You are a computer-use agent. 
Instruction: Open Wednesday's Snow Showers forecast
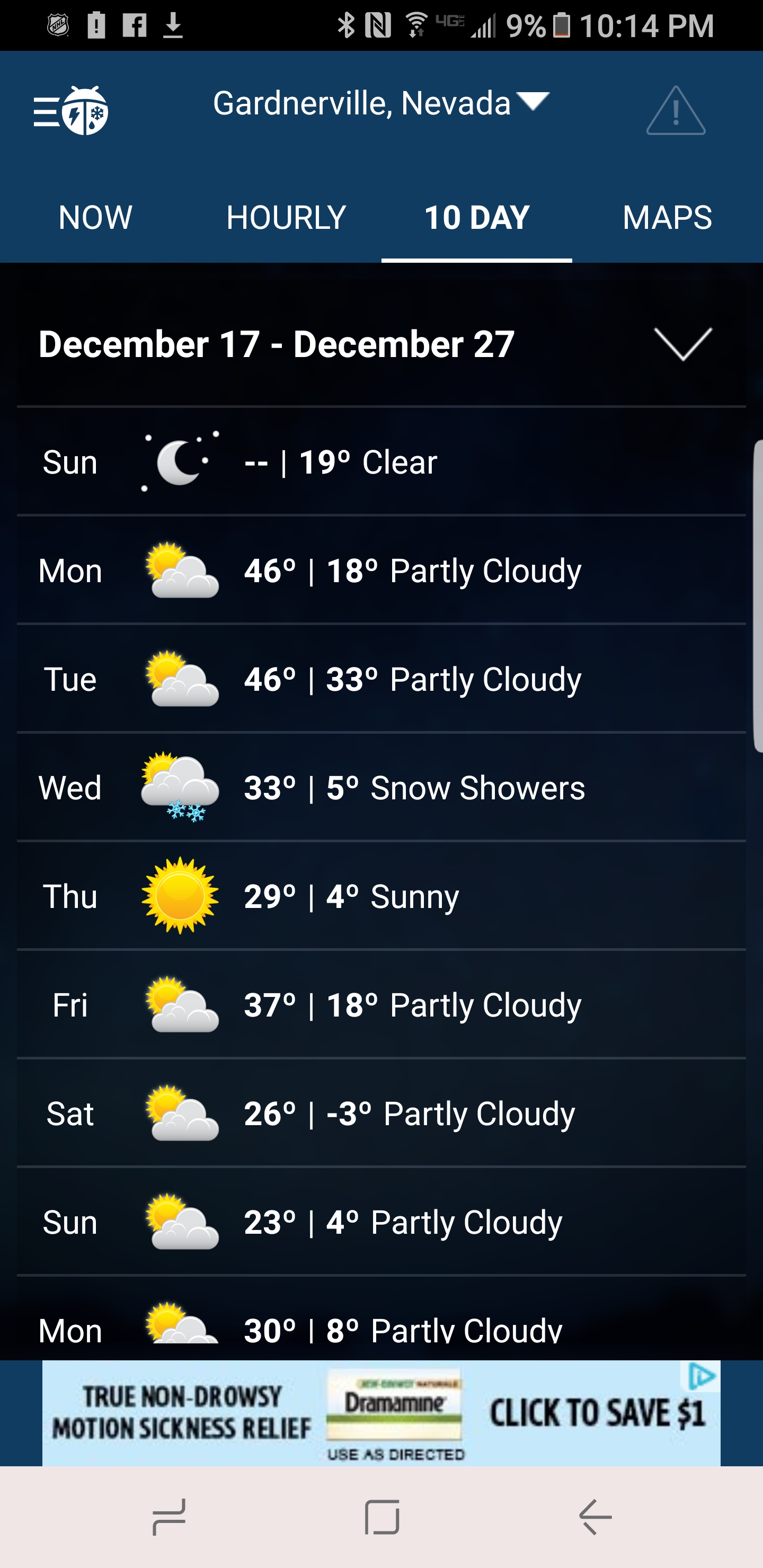click(x=381, y=788)
